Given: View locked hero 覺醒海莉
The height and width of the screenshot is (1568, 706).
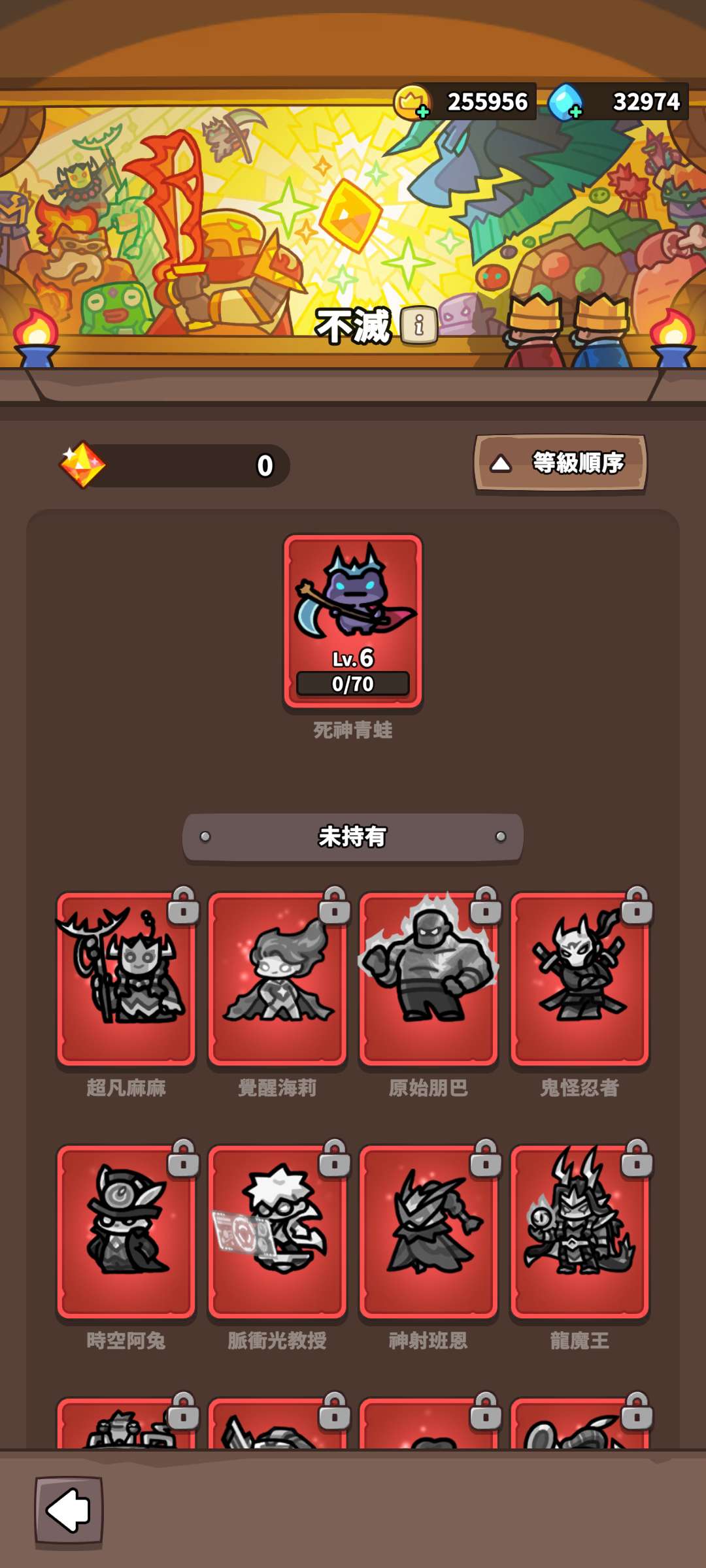Looking at the screenshot, I should [x=277, y=979].
